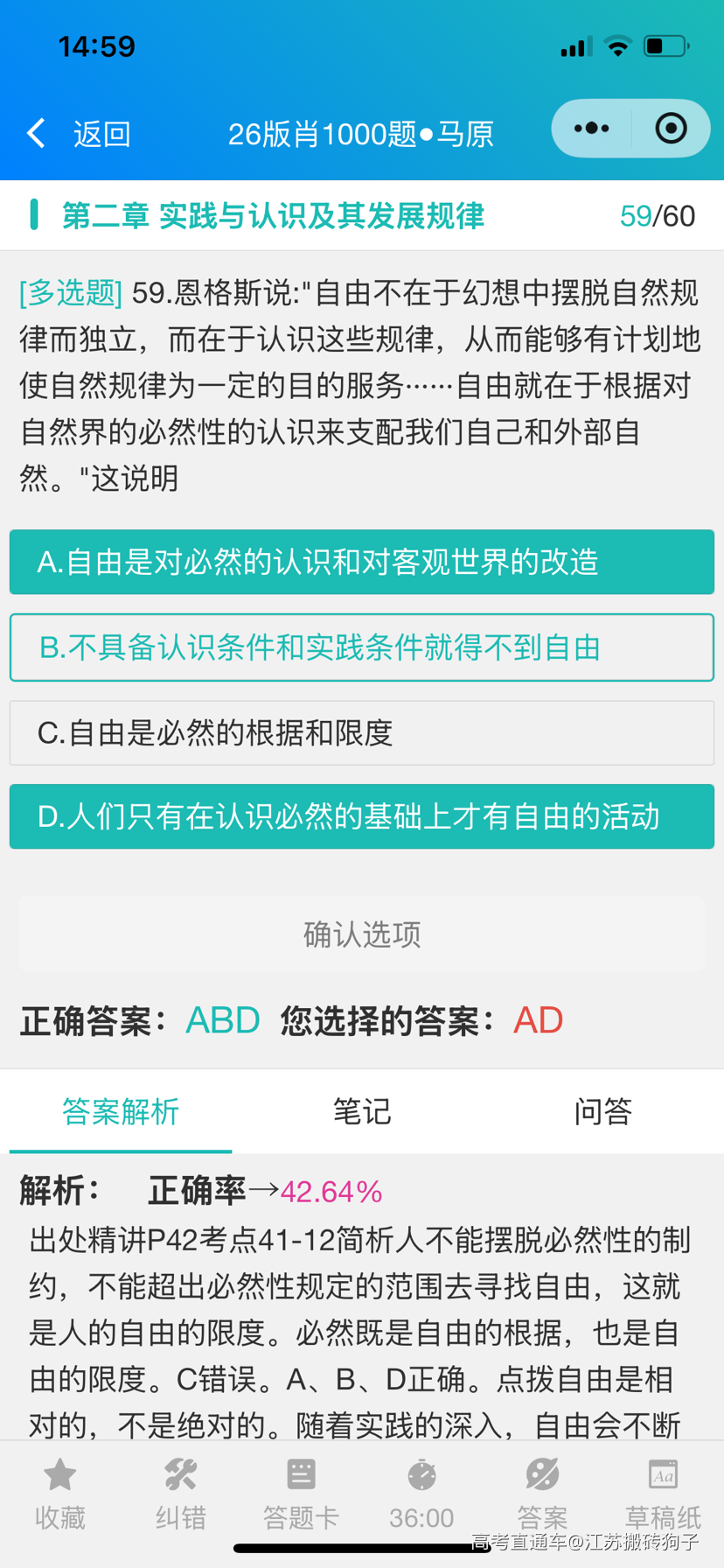Open the 笔记 tab

click(362, 1111)
